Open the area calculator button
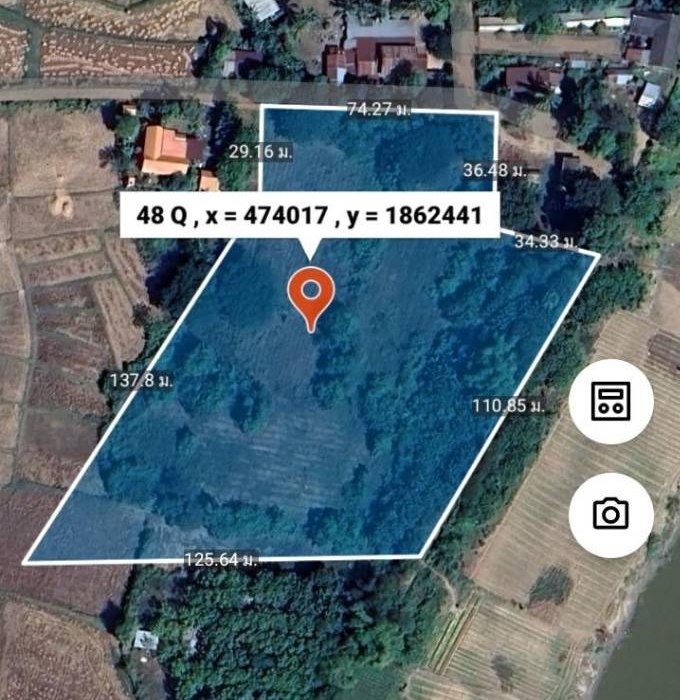The image size is (680, 700). pyautogui.click(x=611, y=402)
